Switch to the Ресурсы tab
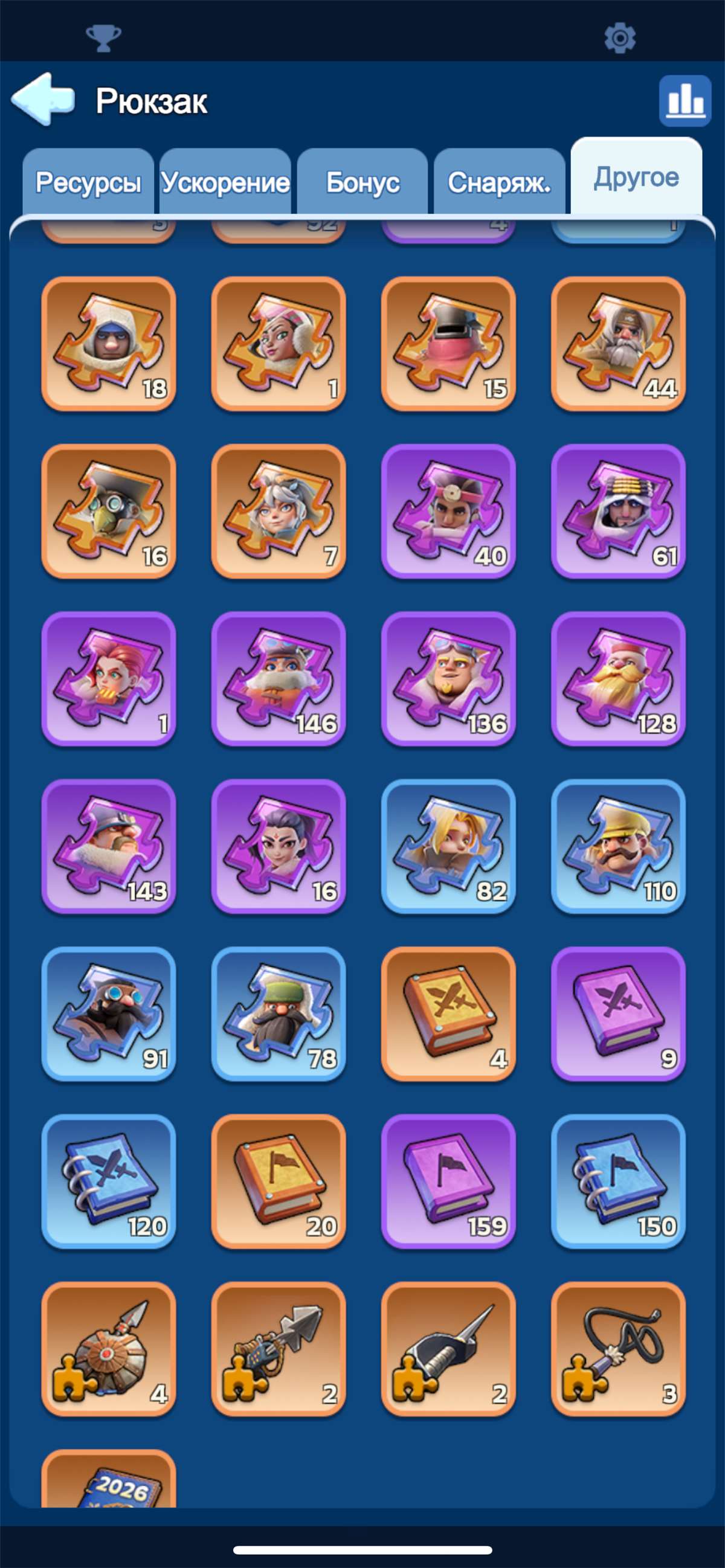This screenshot has height=1568, width=725. pyautogui.click(x=88, y=181)
